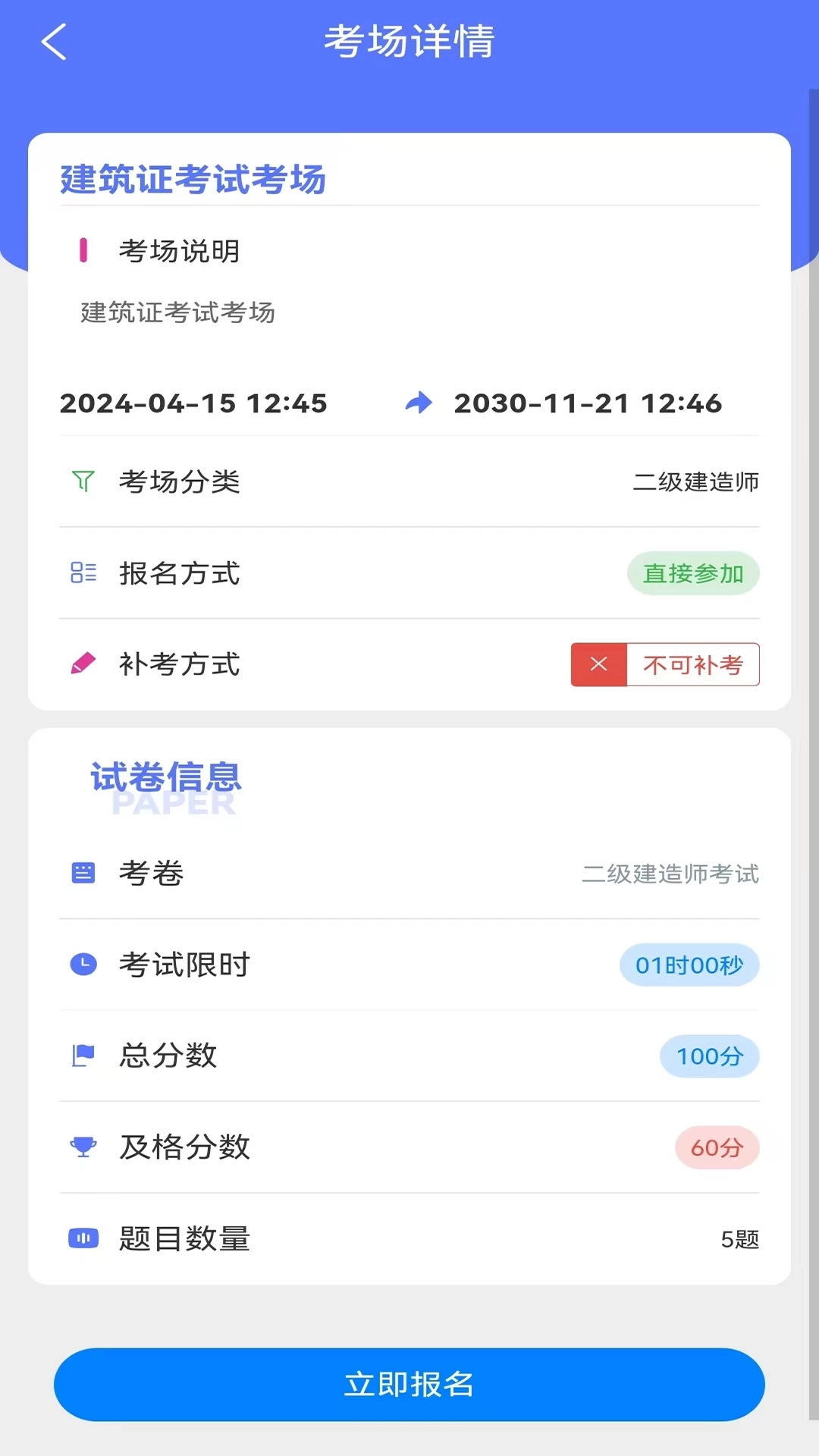
Task: Tap the 01时00秒 time limit pill
Action: (689, 965)
